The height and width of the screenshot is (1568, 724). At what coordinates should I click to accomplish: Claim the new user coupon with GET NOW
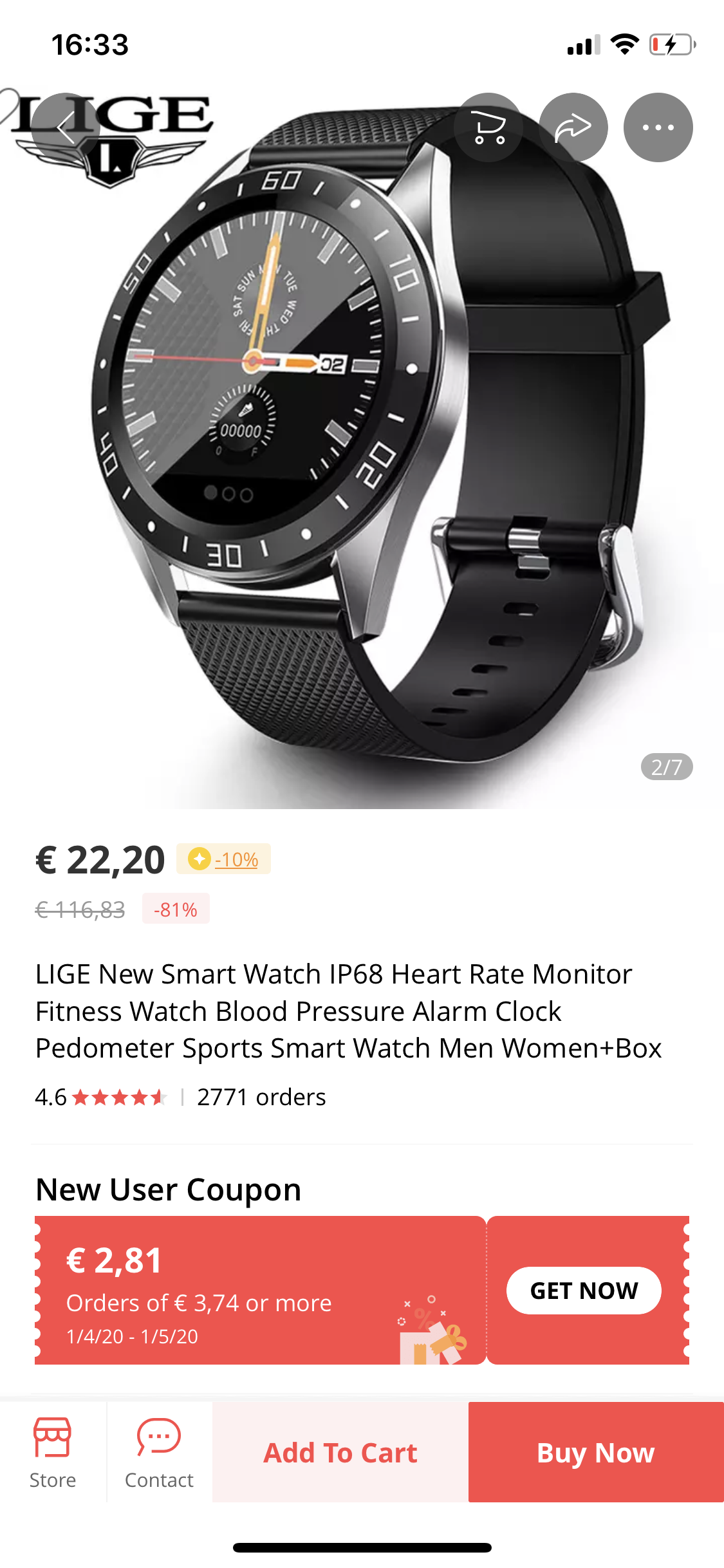tap(584, 1291)
